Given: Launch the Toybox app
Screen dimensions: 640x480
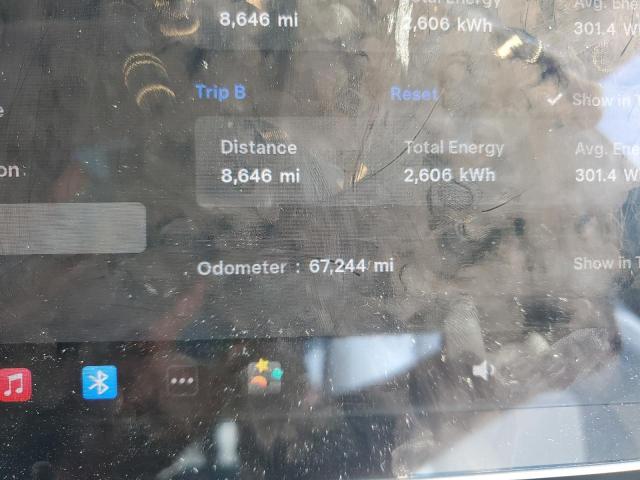Looking at the screenshot, I should [x=264, y=378].
